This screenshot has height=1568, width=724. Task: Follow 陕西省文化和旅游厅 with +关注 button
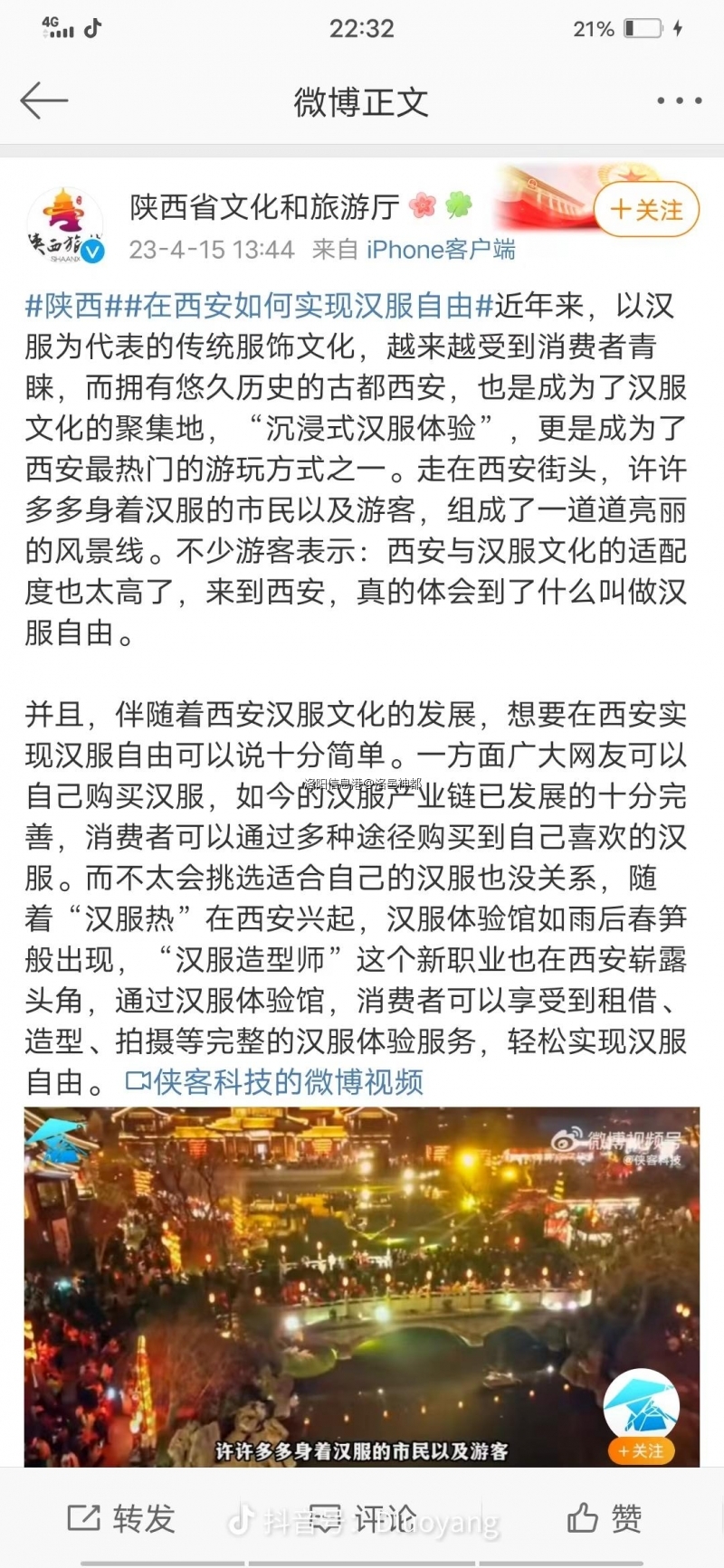pyautogui.click(x=646, y=210)
